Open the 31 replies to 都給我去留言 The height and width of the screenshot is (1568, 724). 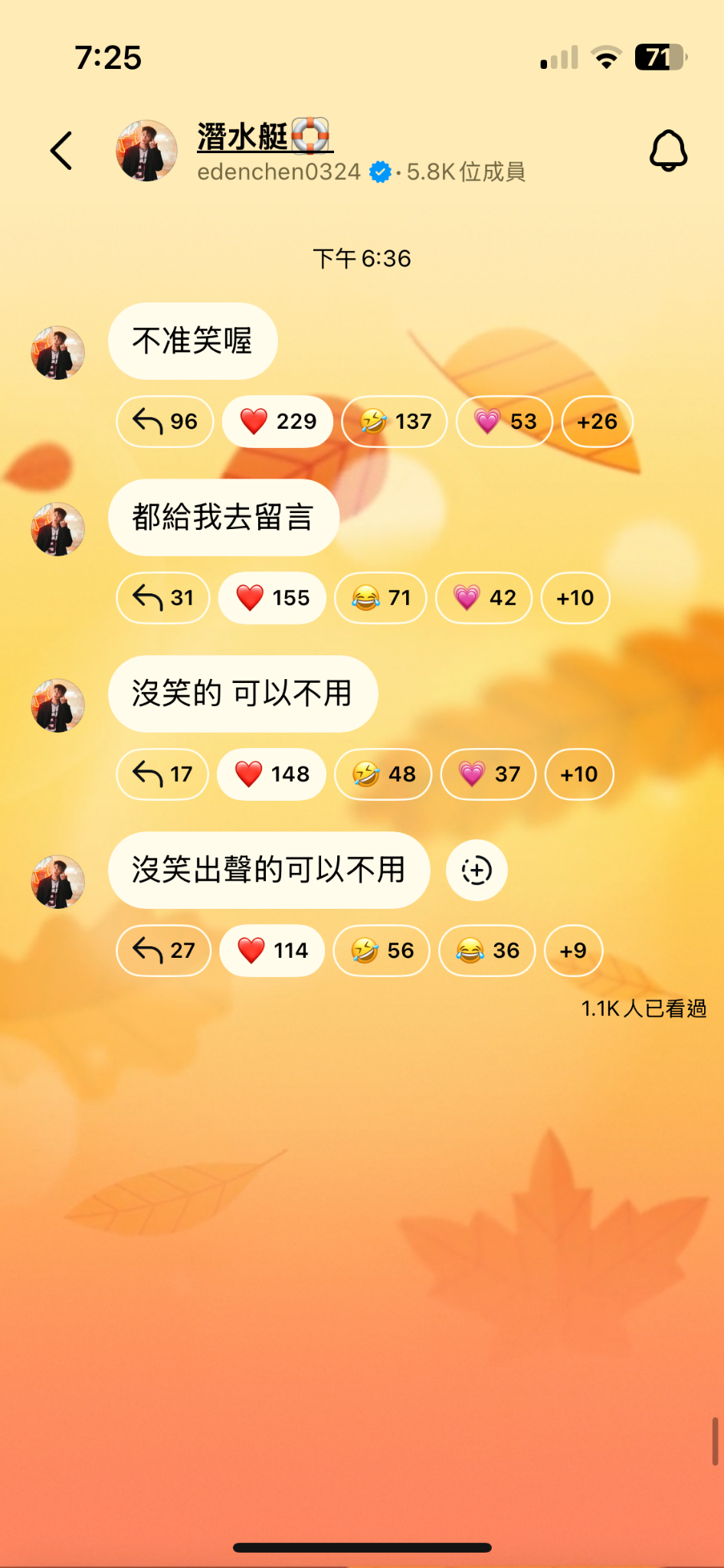click(x=162, y=597)
